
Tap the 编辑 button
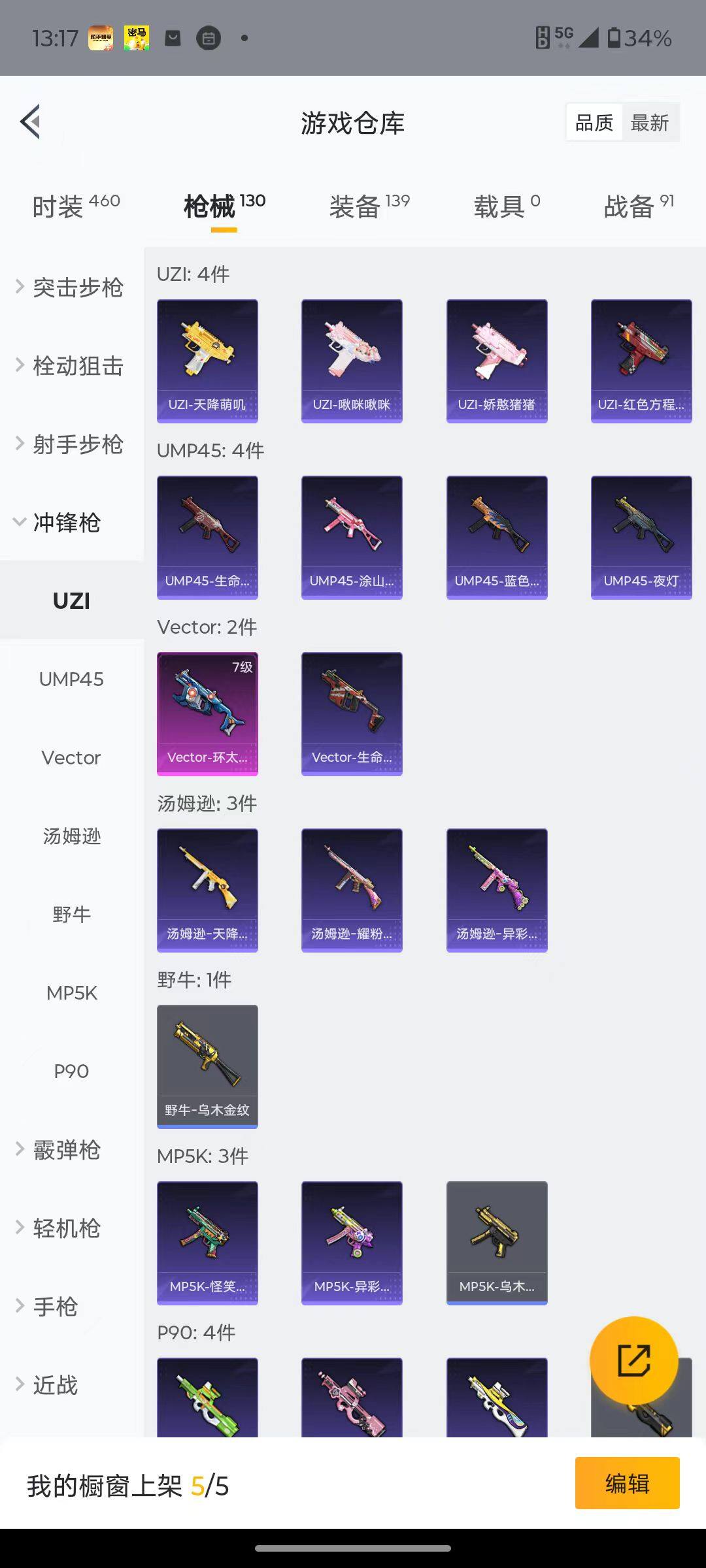627,1483
